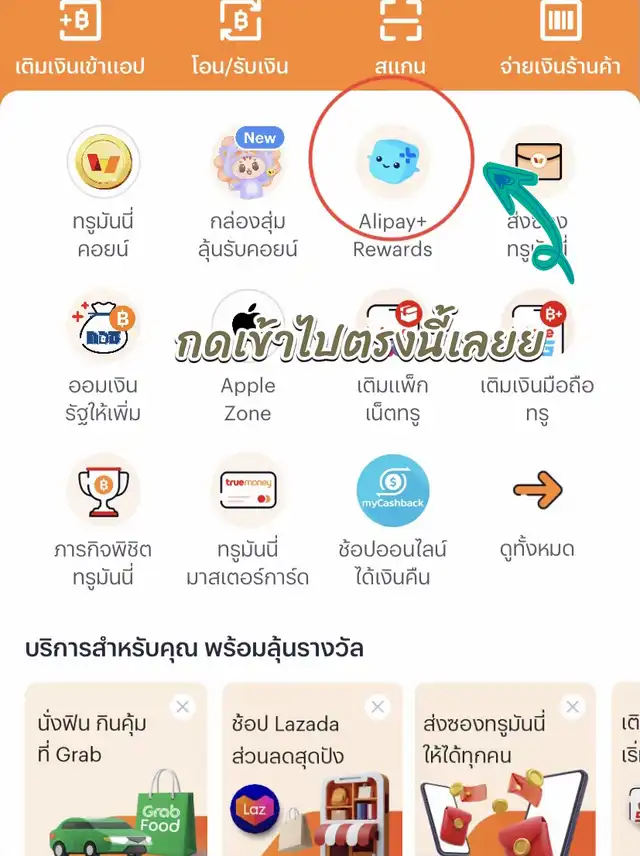Dismiss the Grab promo card
Screen dimensions: 640x856
point(182,708)
